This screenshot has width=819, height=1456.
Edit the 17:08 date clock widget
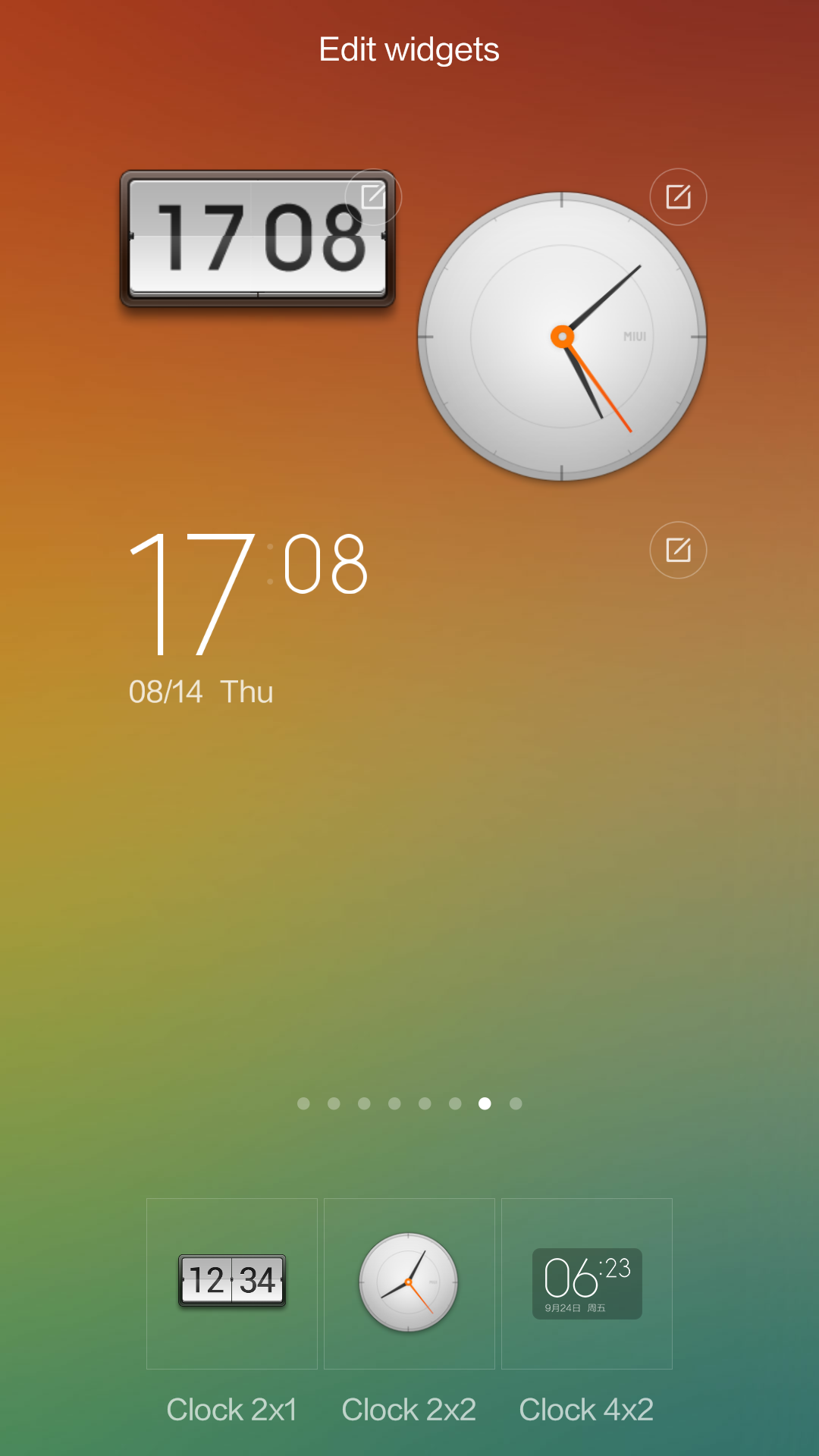tap(678, 550)
